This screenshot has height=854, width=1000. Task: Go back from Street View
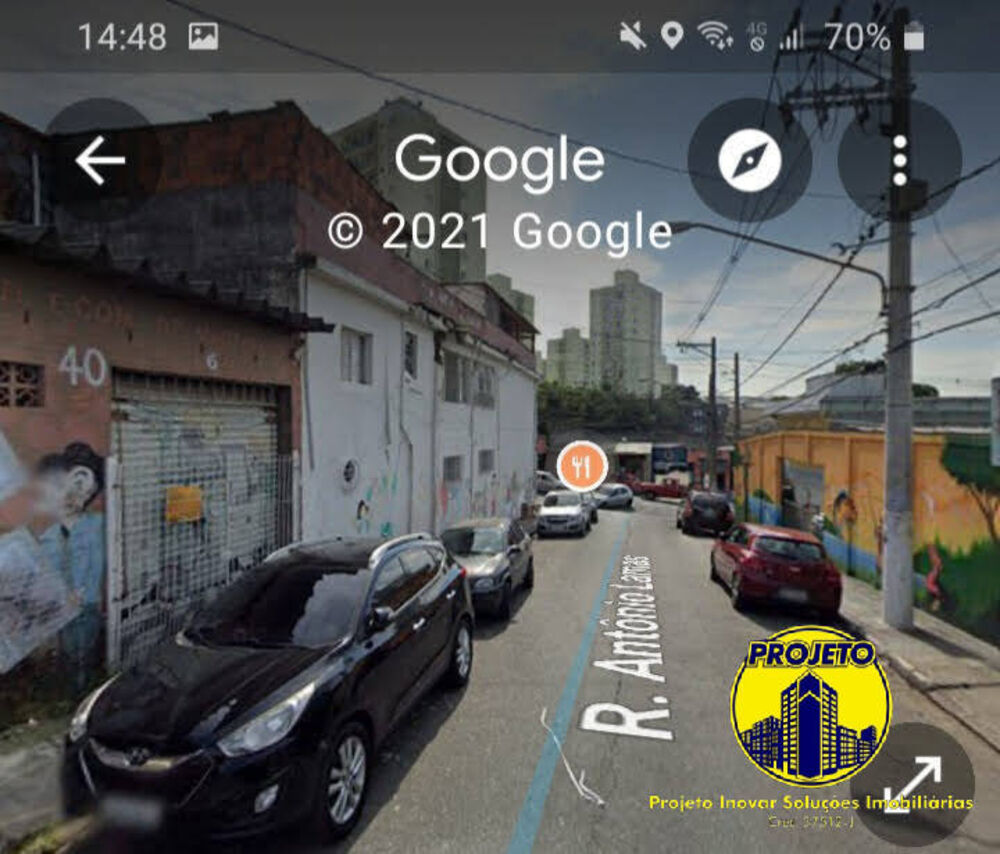[x=100, y=160]
